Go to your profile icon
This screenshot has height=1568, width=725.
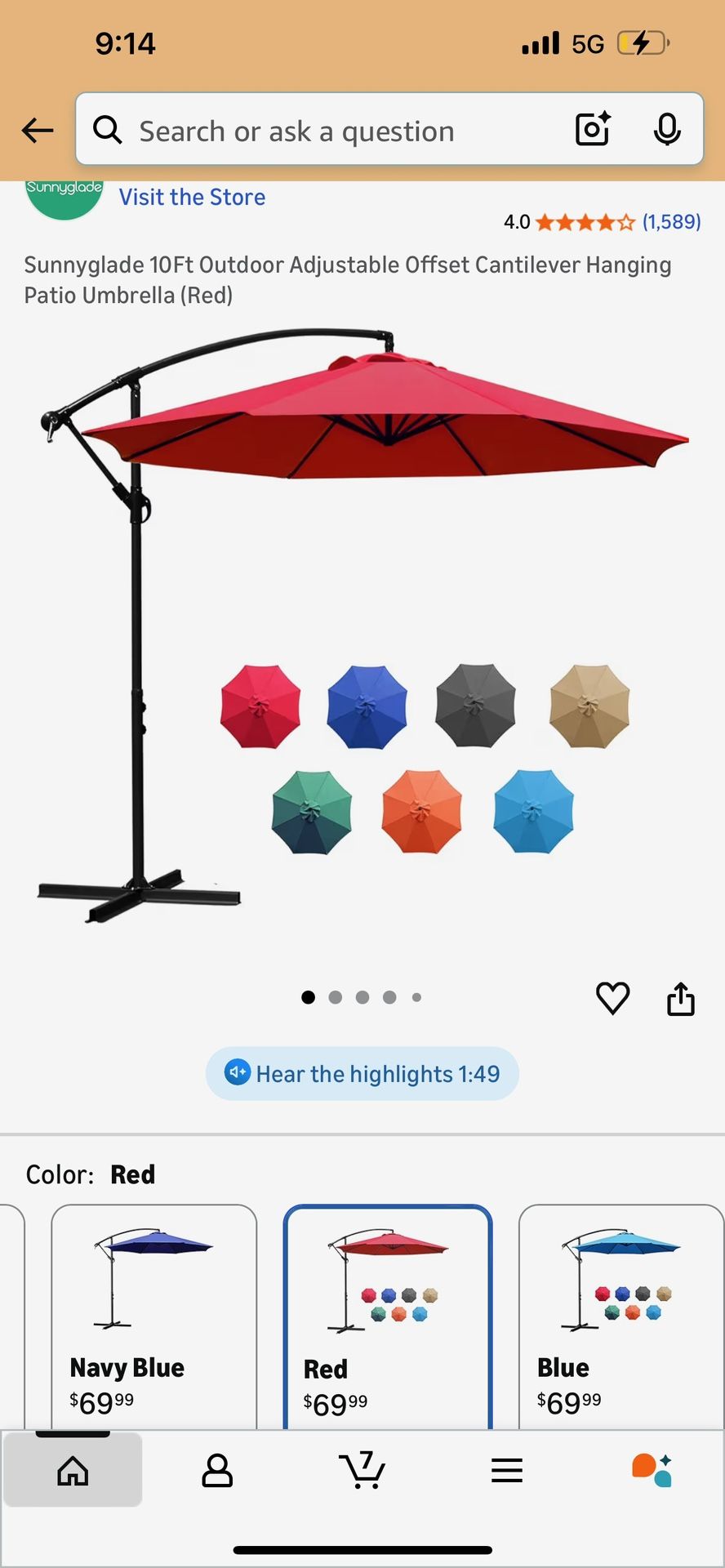[217, 1468]
